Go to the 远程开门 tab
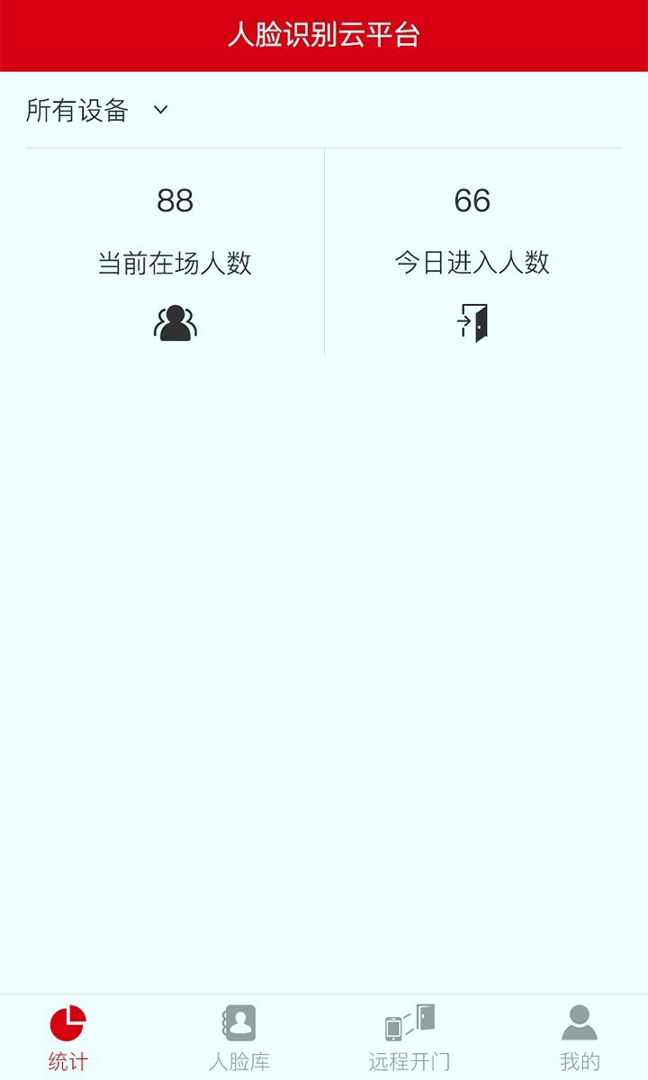648x1080 pixels. coord(409,1038)
